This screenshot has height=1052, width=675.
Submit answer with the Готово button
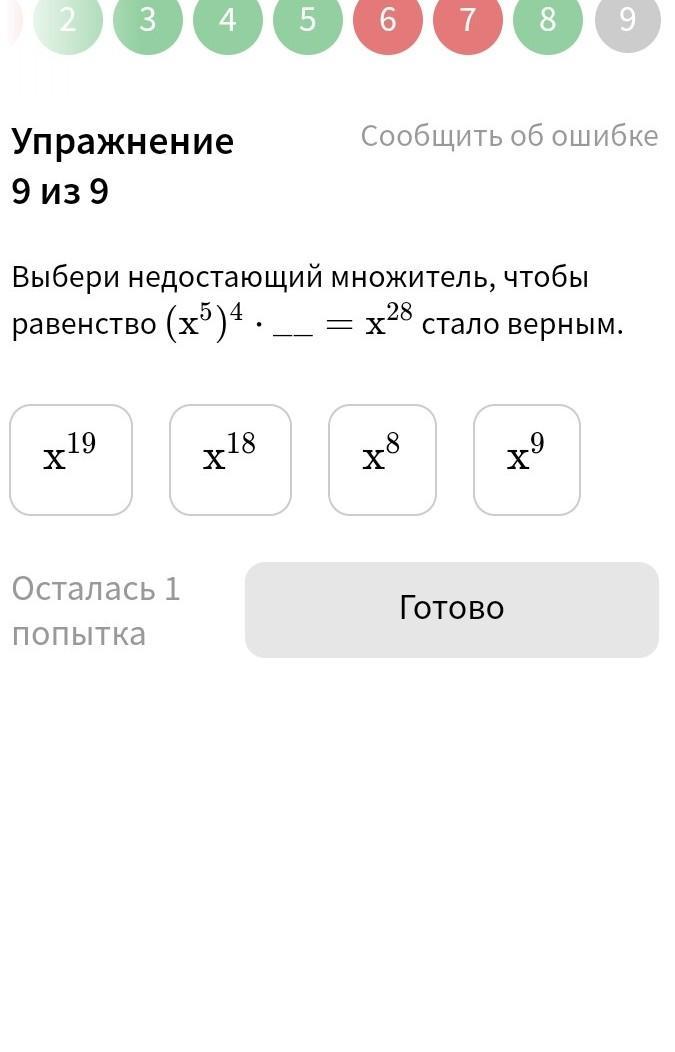click(x=452, y=609)
